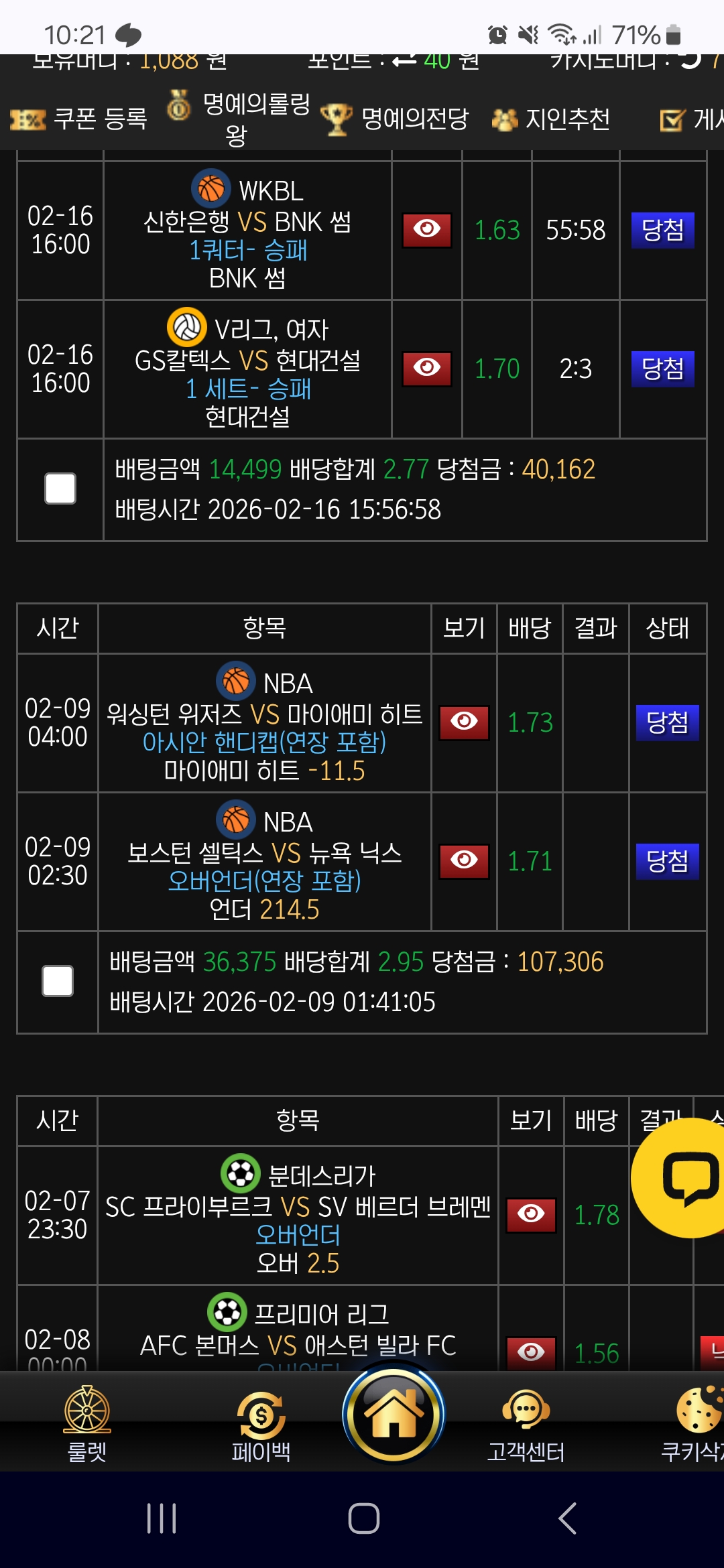The image size is (724, 1568).
Task: View details of 워싱턴 위저즈 match
Action: (464, 722)
